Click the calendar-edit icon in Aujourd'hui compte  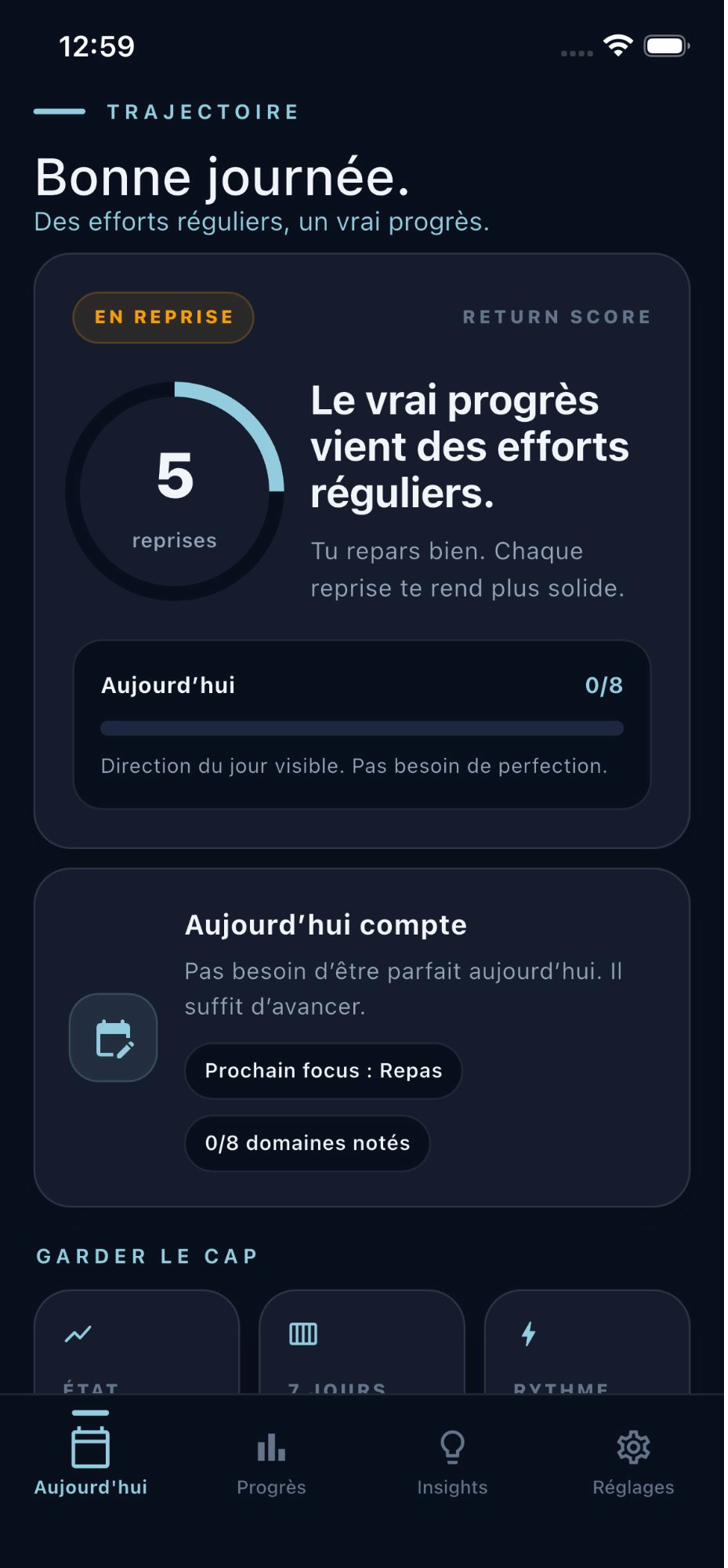113,1038
